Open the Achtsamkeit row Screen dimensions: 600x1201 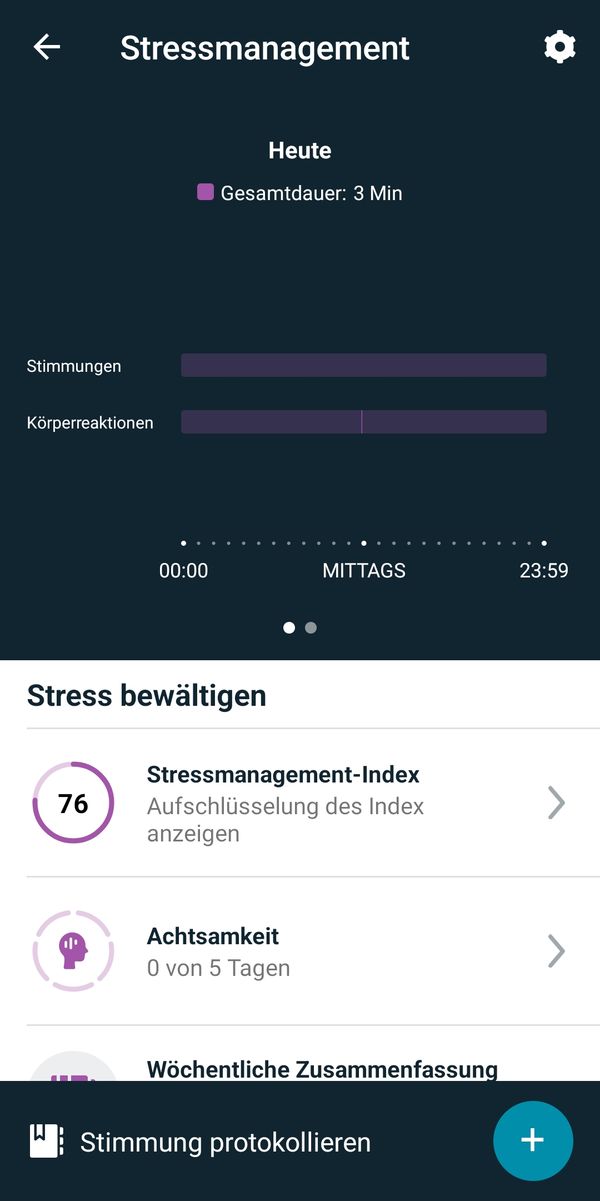[x=300, y=951]
